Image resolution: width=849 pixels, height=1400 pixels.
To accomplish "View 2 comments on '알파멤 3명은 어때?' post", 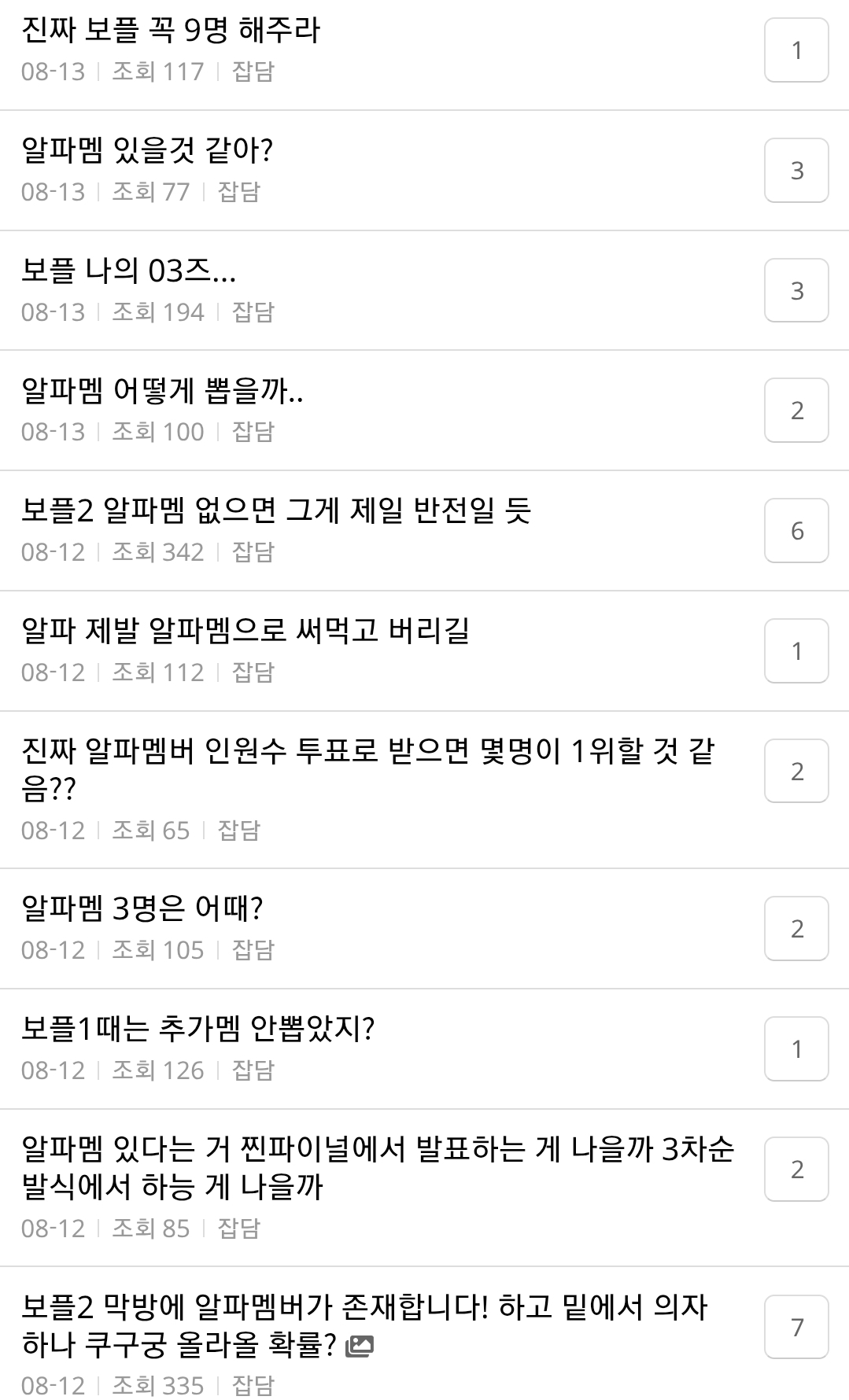I will click(796, 929).
